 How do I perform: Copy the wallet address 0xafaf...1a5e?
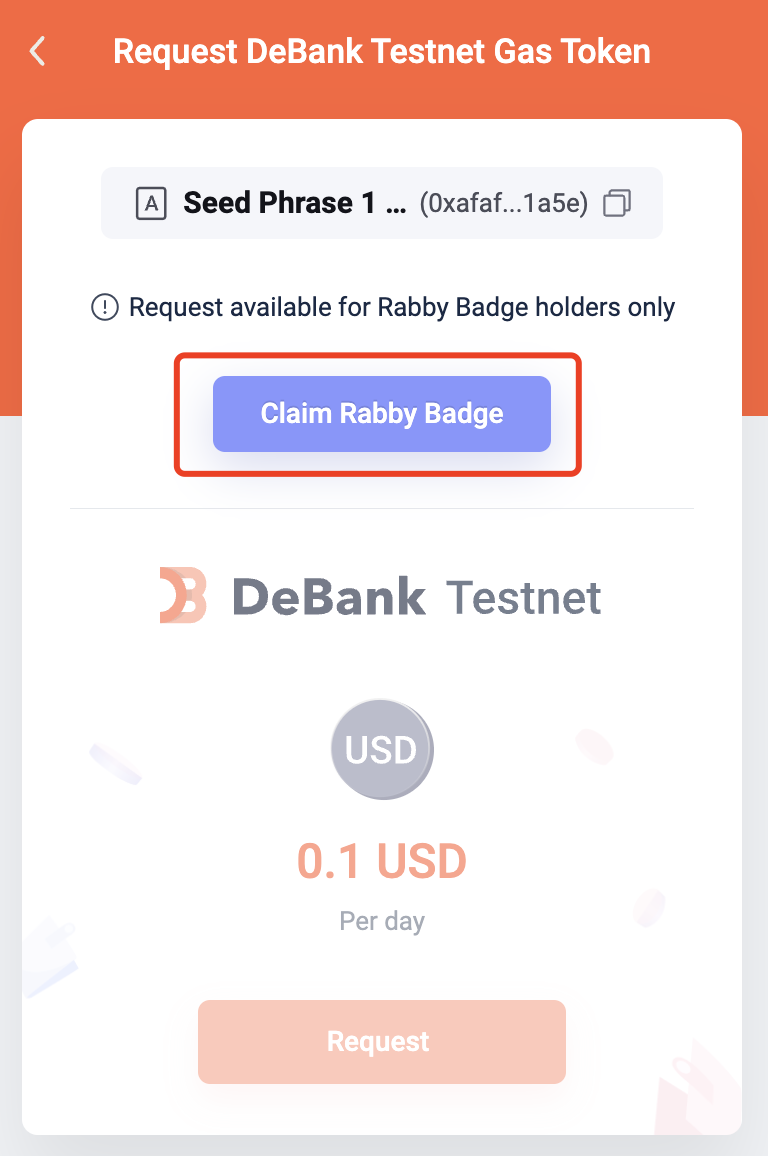coord(617,204)
